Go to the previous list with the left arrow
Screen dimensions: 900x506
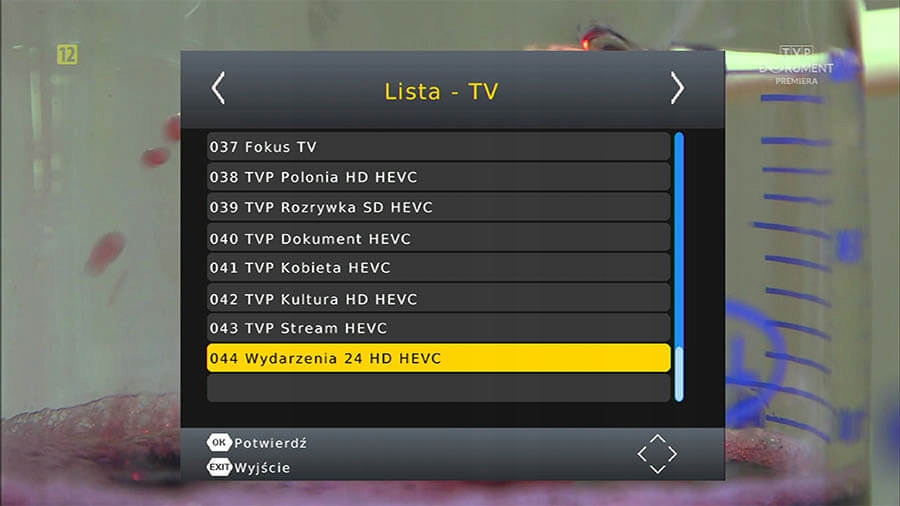(x=218, y=89)
